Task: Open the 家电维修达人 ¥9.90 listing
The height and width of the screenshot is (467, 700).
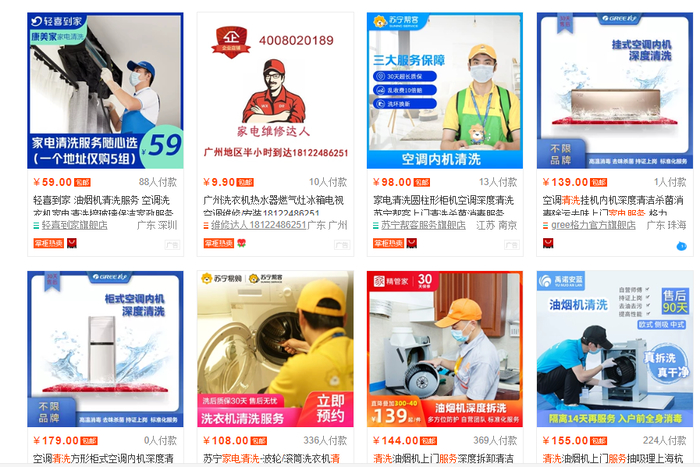Action: pyautogui.click(x=275, y=91)
